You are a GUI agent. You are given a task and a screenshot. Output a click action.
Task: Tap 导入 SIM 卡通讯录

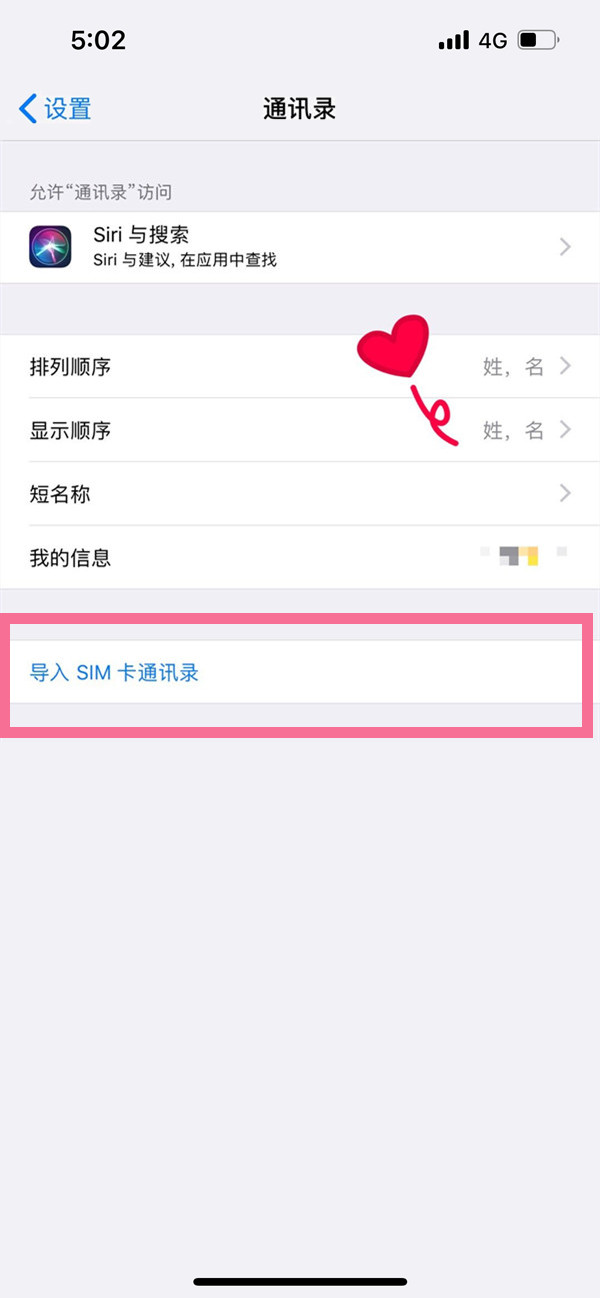[x=115, y=673]
